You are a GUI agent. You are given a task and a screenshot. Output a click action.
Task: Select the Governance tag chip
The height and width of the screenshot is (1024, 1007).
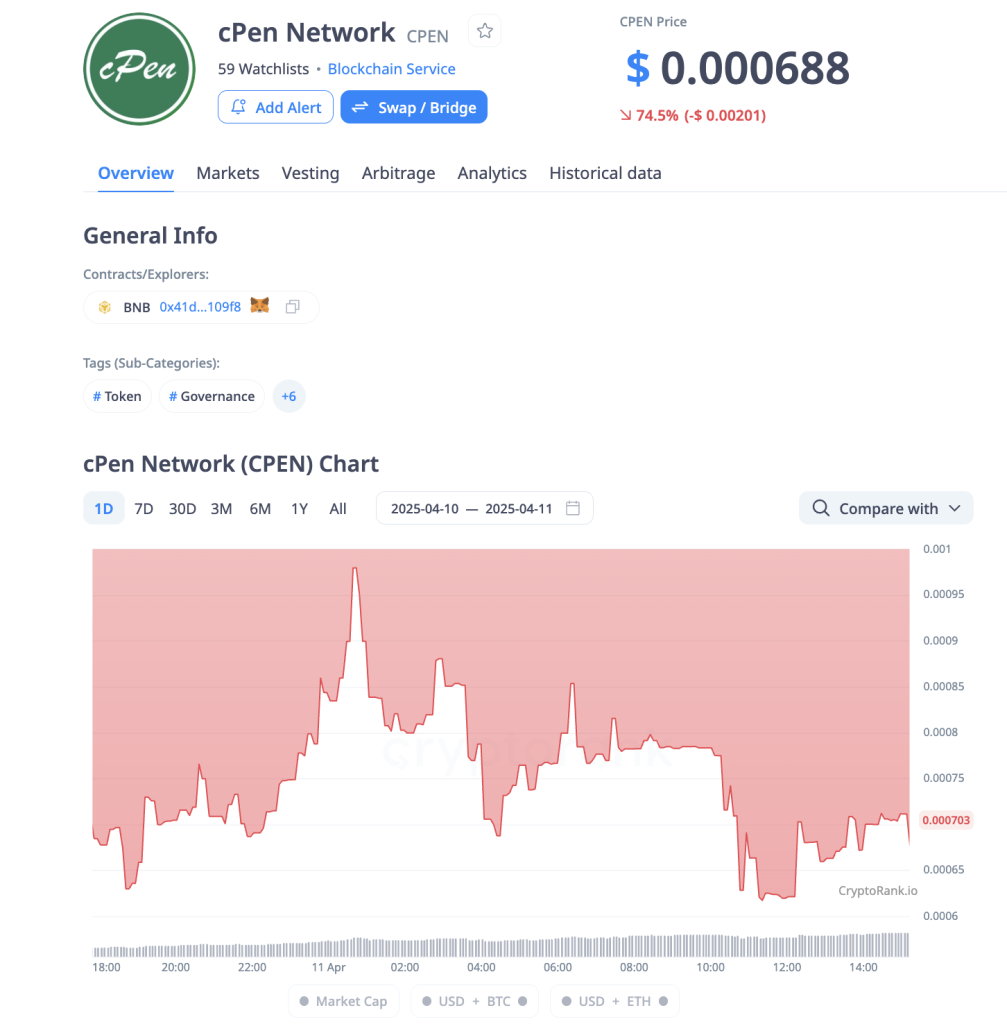(211, 396)
